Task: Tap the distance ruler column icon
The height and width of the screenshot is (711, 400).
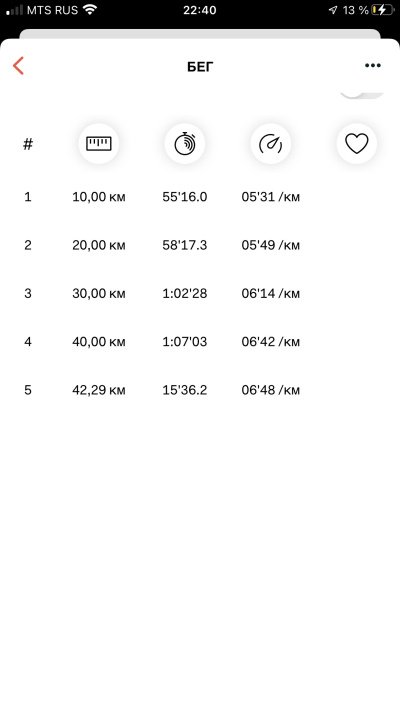Action: point(98,144)
